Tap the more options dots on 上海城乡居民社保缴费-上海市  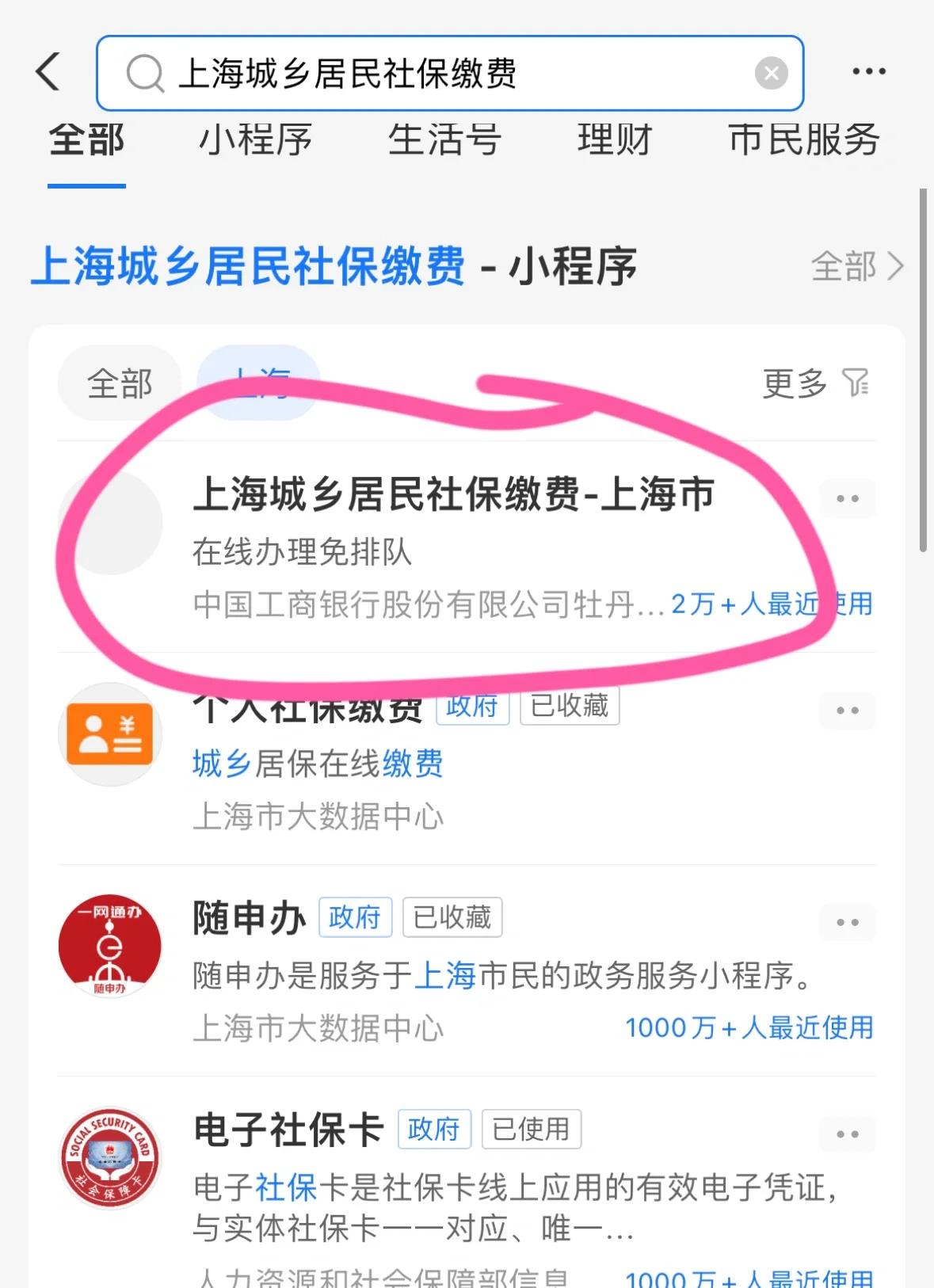pos(847,498)
